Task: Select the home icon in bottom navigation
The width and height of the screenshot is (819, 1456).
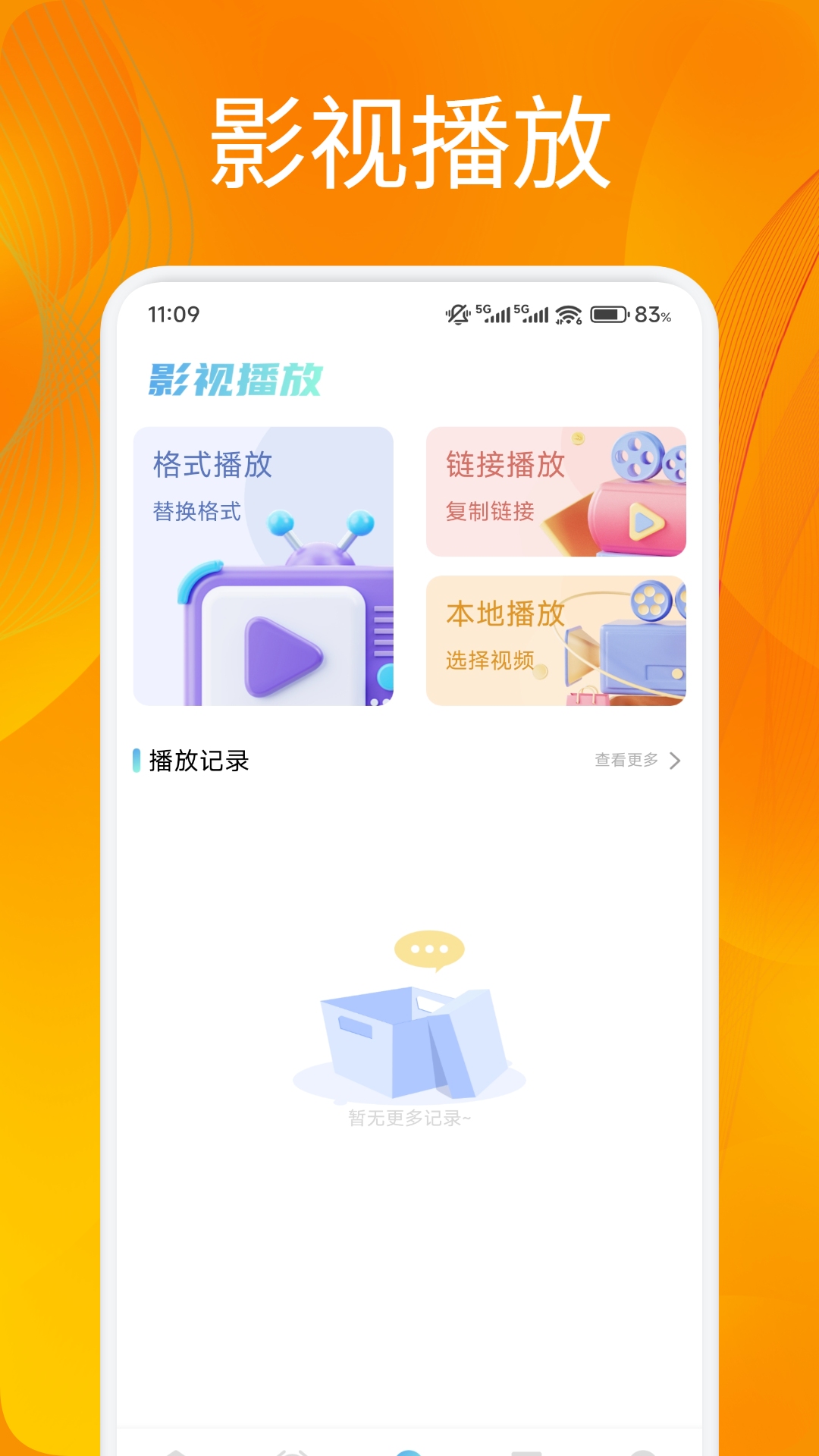Action: point(177,1450)
